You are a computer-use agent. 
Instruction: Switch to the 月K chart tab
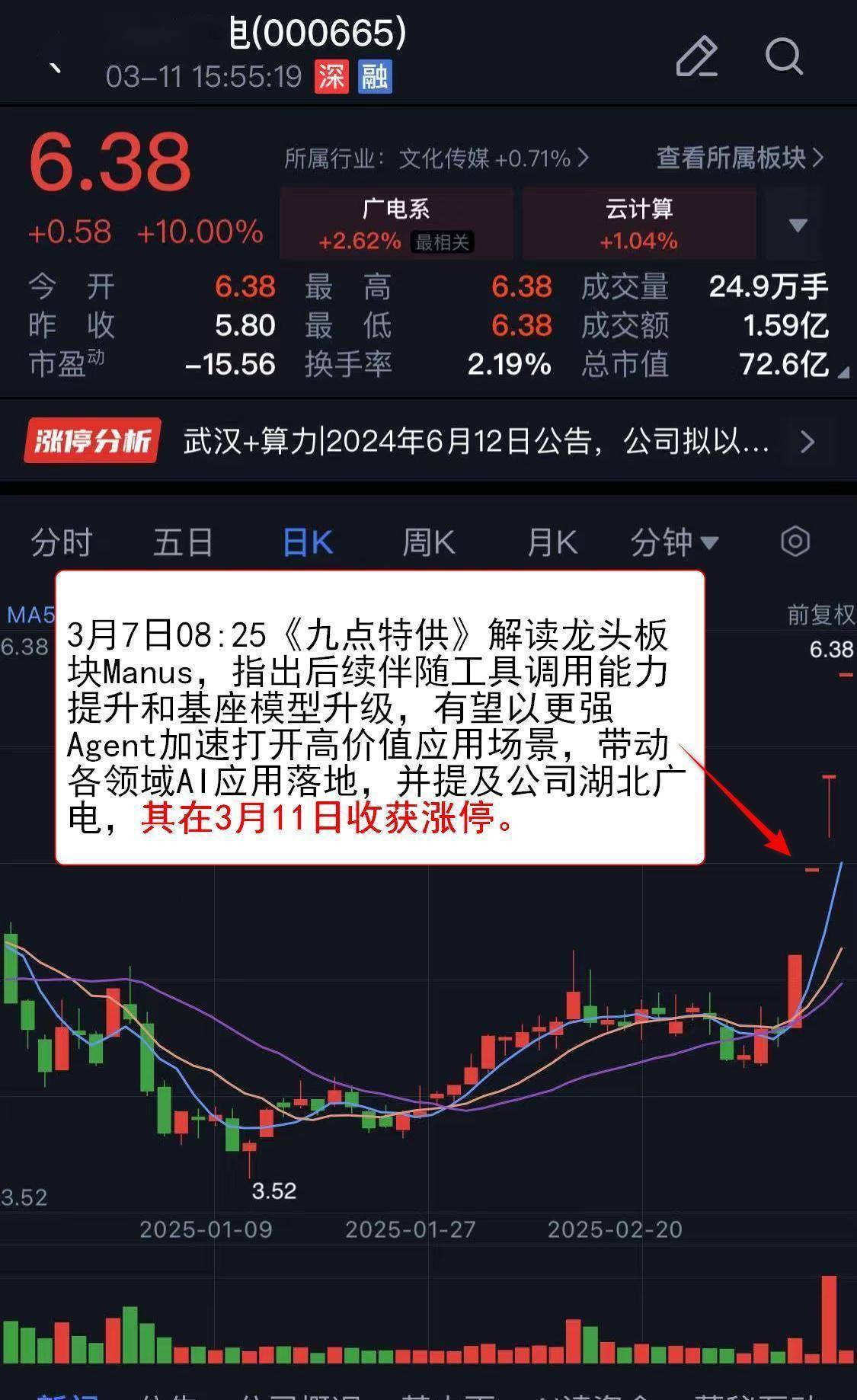pyautogui.click(x=552, y=543)
